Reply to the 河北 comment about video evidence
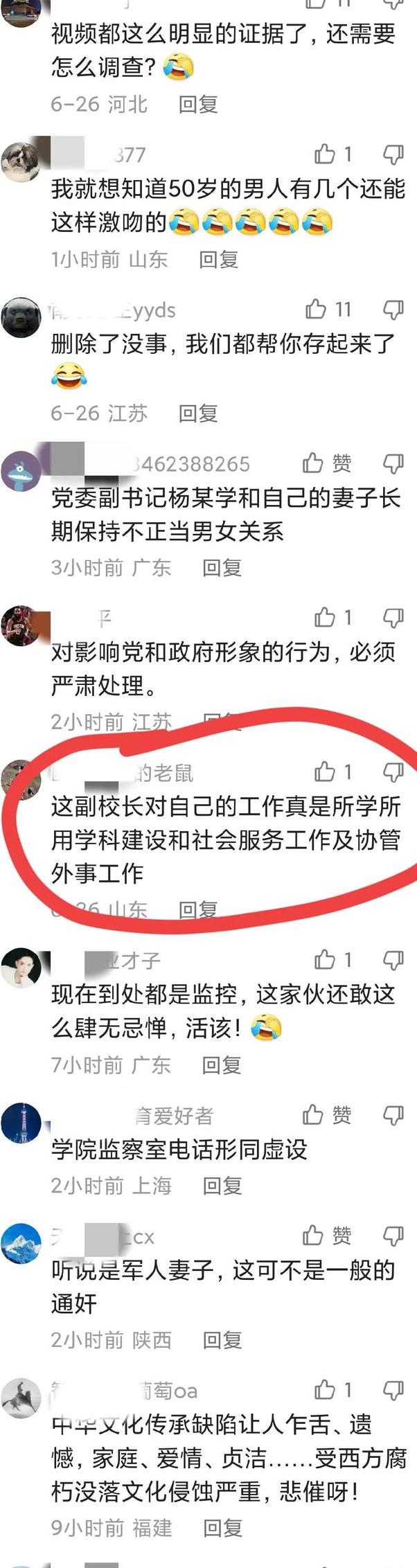This screenshot has width=417, height=1568. tap(198, 105)
